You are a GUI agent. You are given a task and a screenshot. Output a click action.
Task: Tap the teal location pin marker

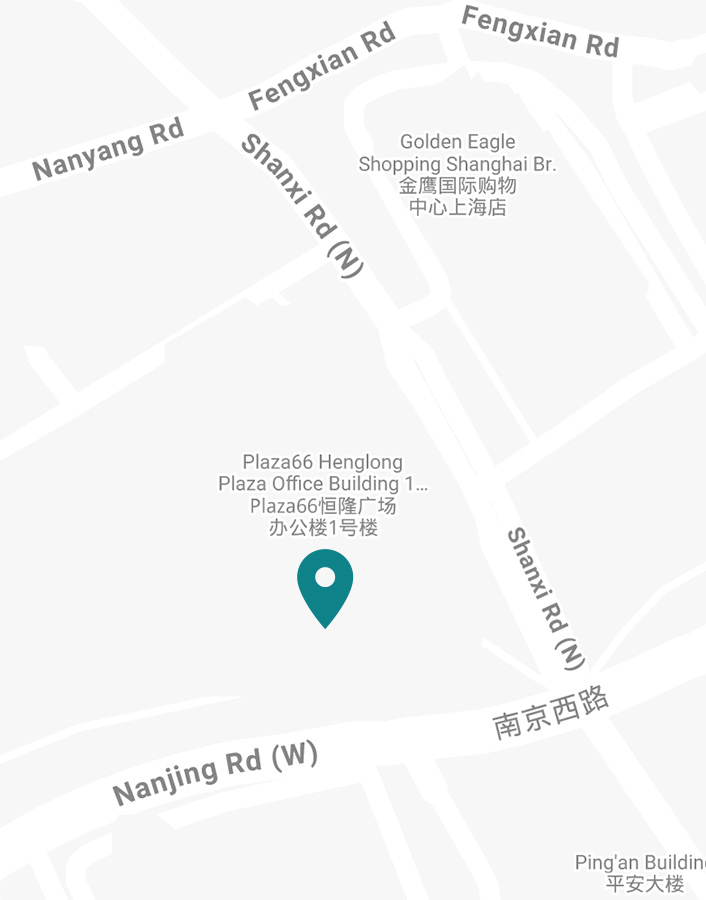(x=325, y=584)
